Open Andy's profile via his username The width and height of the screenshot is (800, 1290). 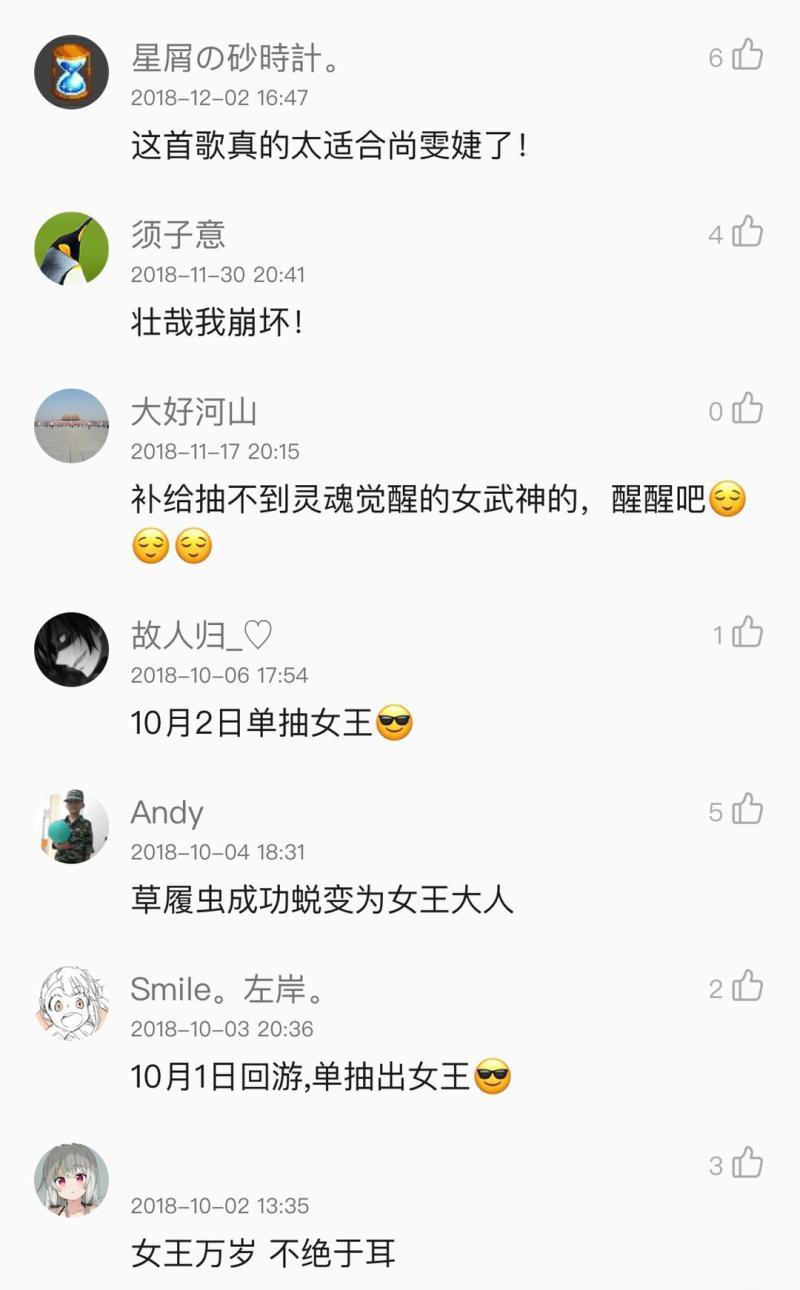(168, 812)
